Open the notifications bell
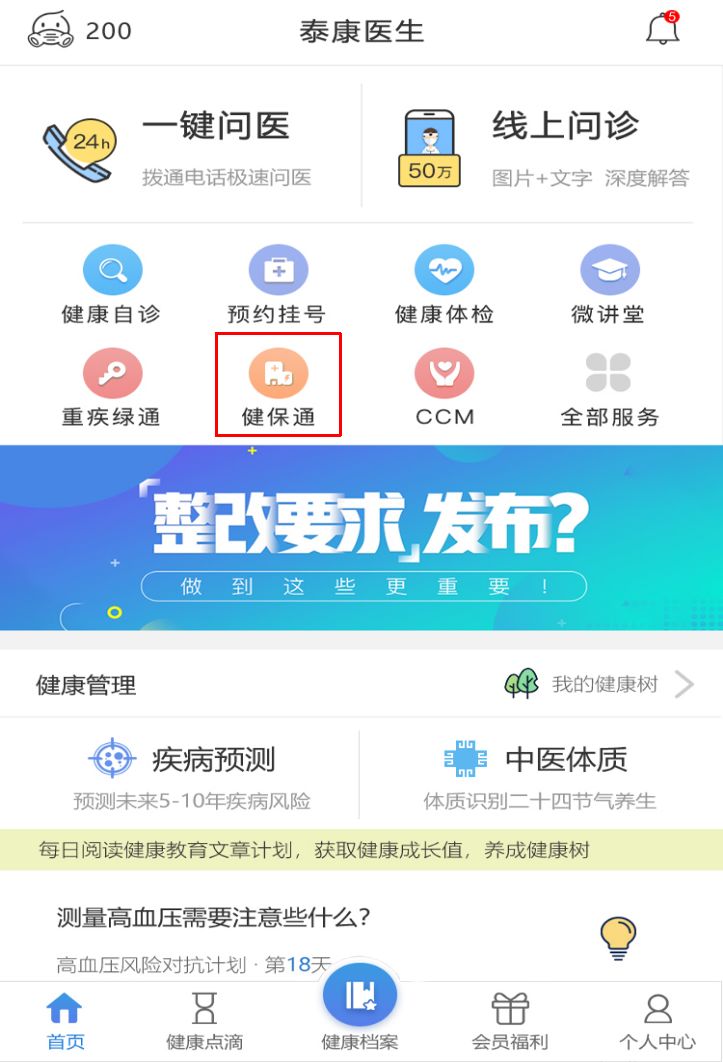Viewport: 723px width, 1062px height. coord(662,30)
